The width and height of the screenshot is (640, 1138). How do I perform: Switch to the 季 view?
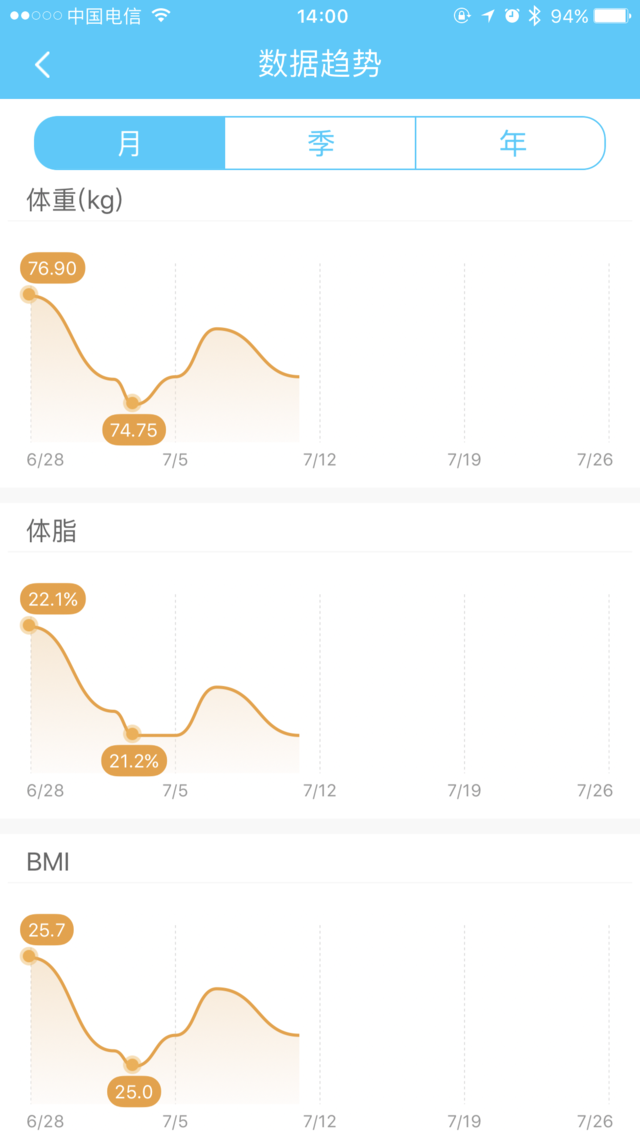320,143
